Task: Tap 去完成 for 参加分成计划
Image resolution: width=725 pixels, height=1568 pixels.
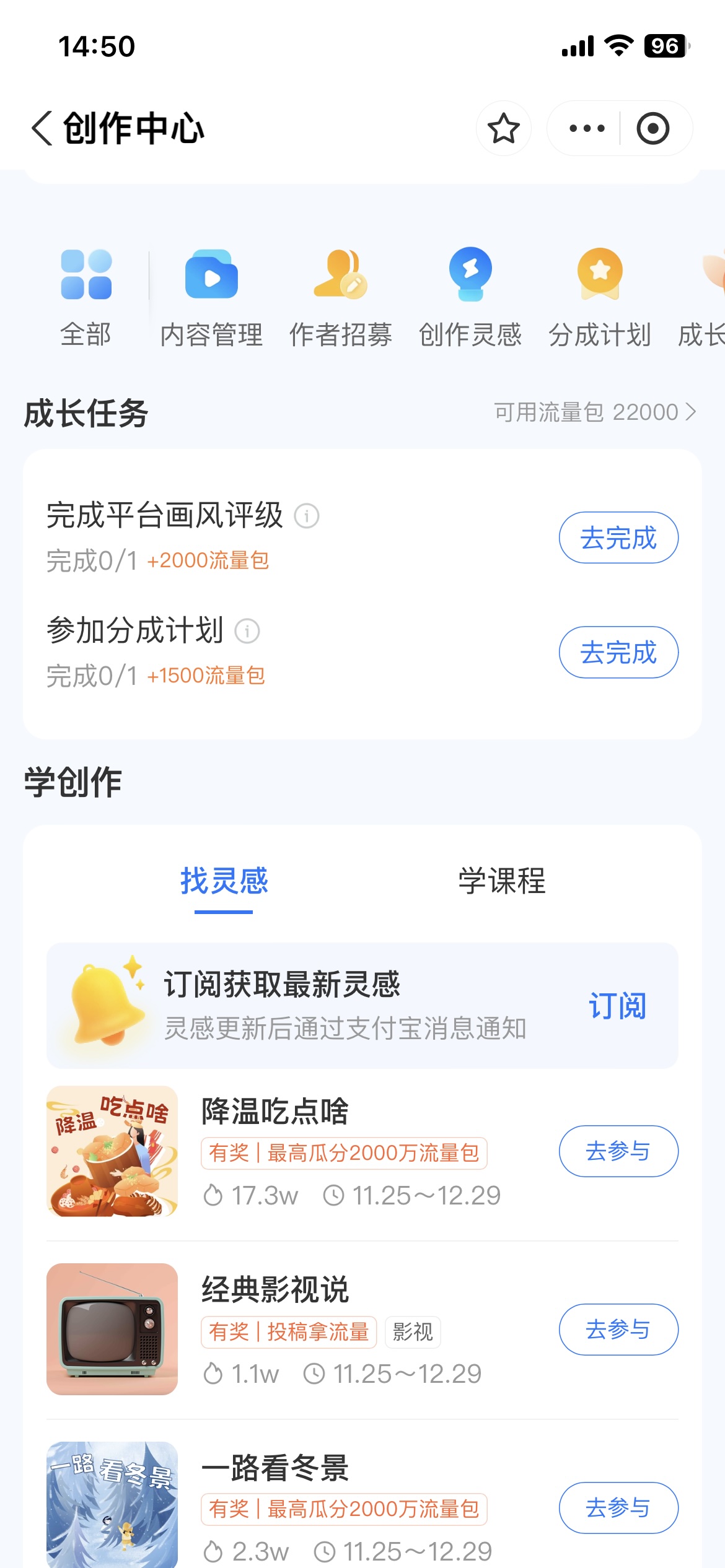Action: 618,652
